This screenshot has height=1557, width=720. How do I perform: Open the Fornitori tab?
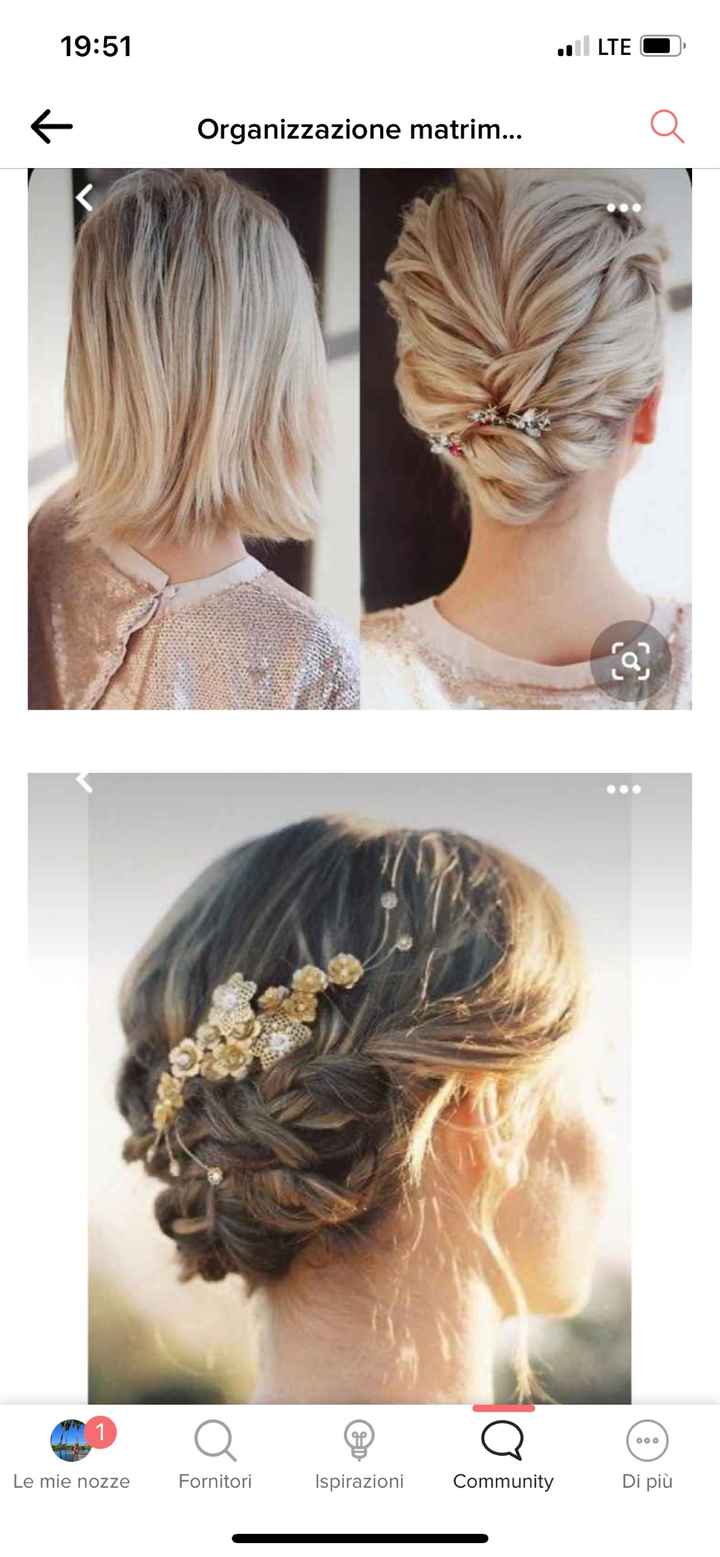pos(215,1454)
